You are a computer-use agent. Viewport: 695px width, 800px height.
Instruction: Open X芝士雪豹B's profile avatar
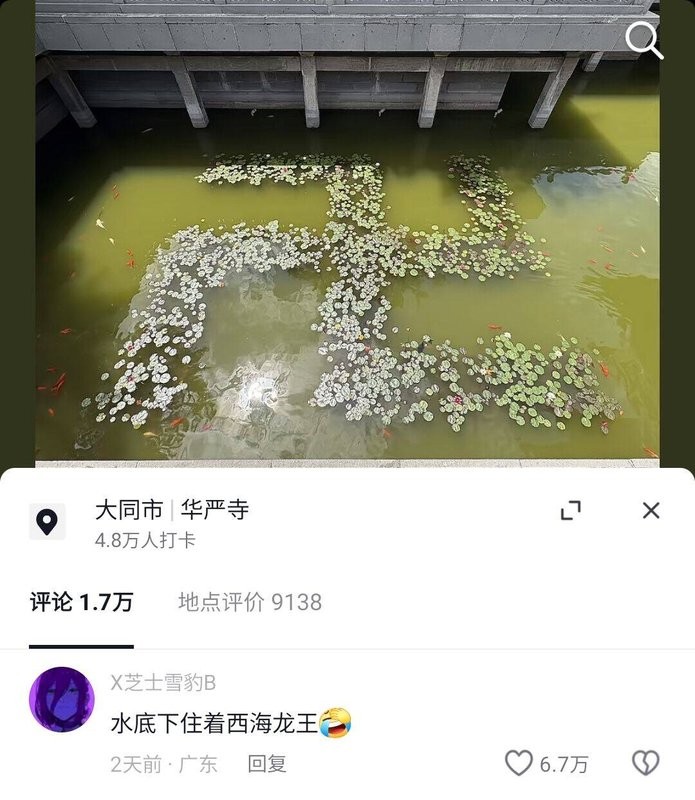tap(62, 700)
